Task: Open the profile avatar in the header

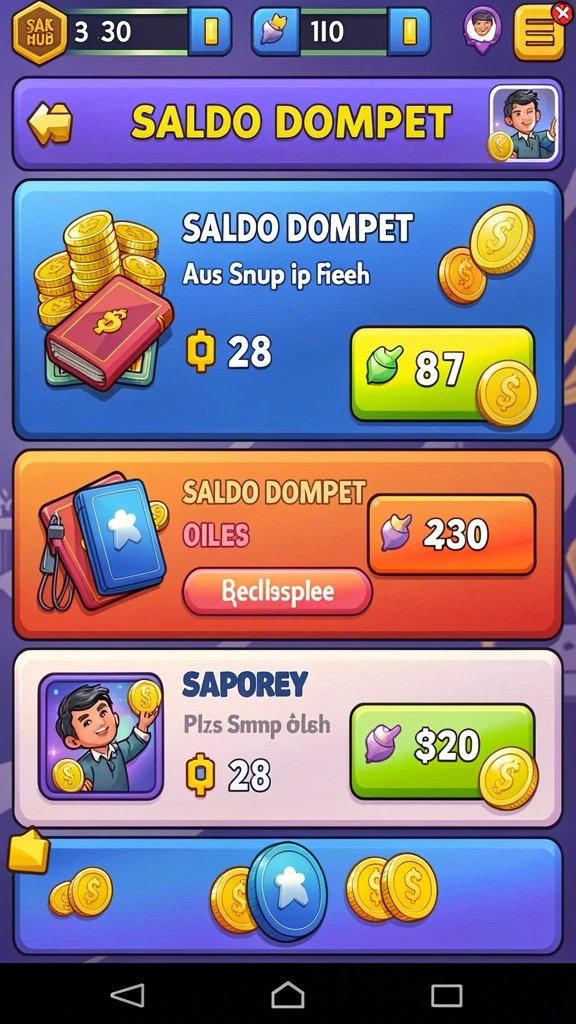Action: [524, 123]
